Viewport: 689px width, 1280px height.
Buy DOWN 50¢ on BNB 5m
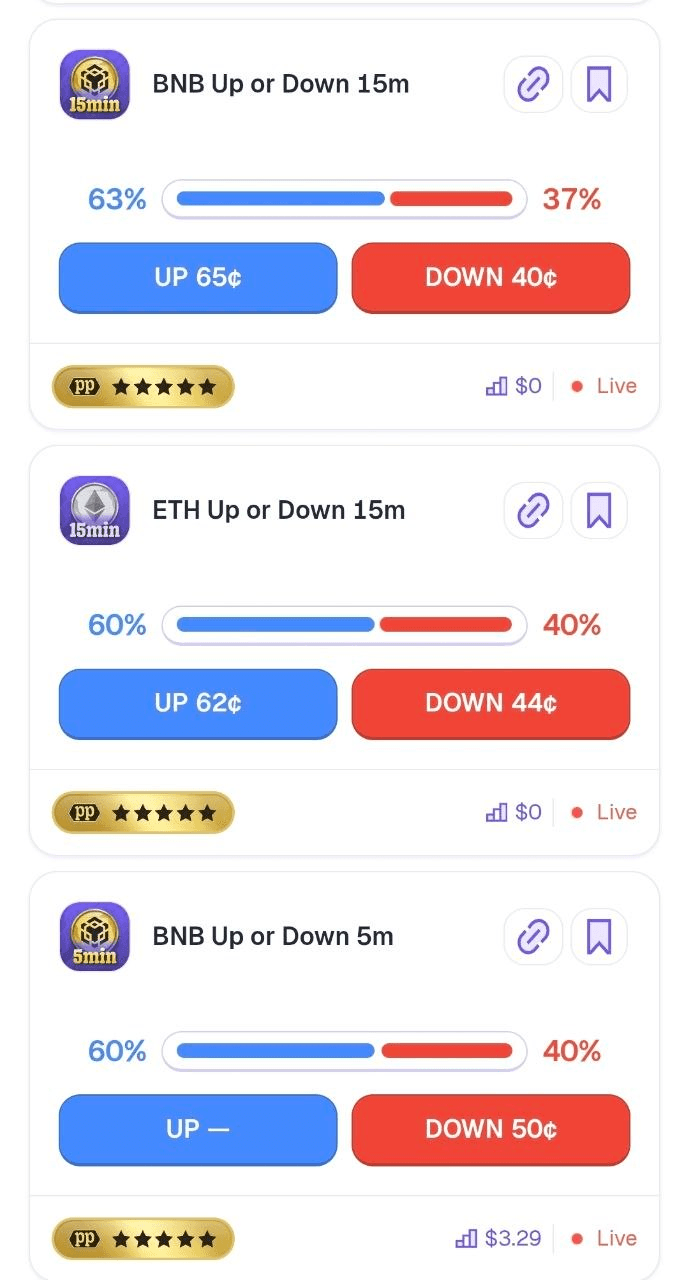pos(491,1130)
